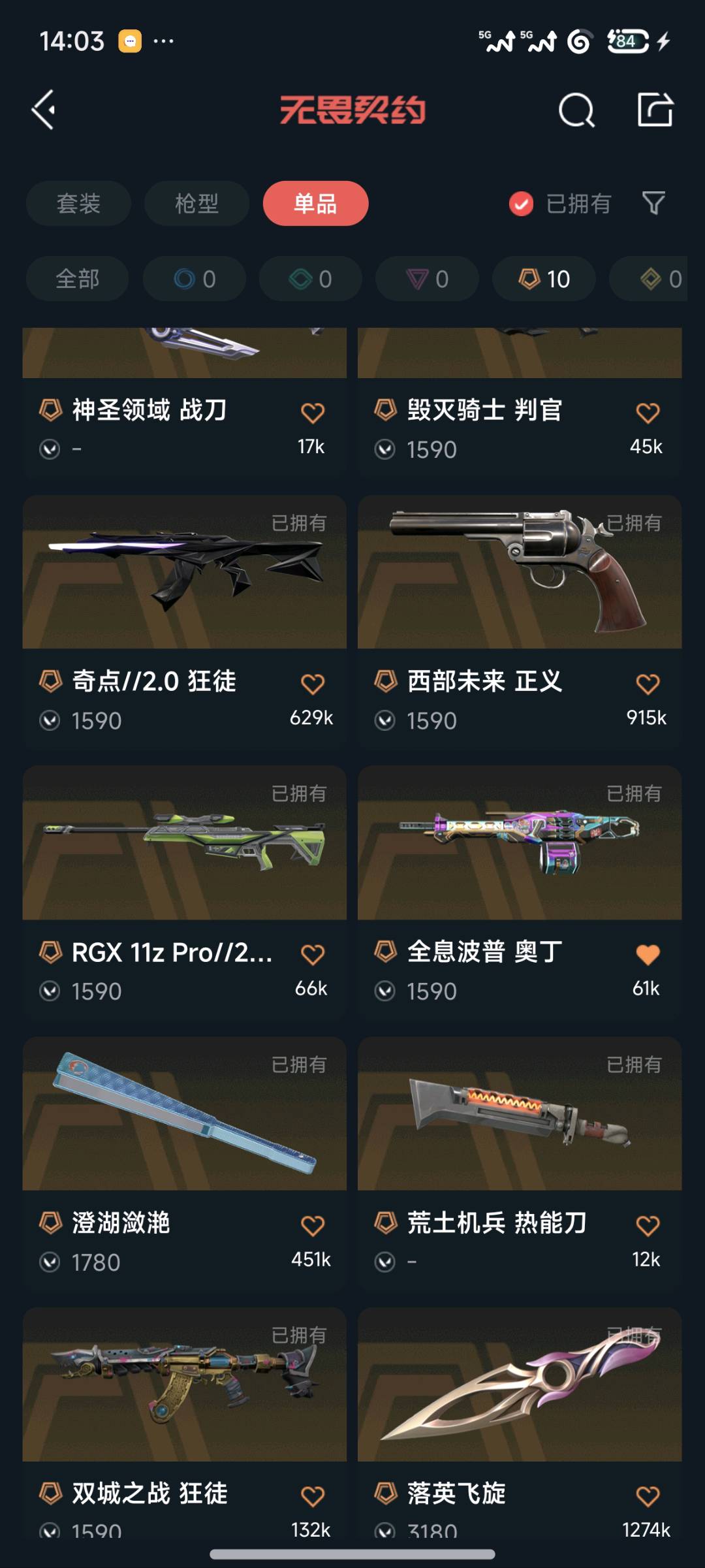View the RGX 11z Pro sniper skin
Screen dimensions: 705x1568
[184, 842]
